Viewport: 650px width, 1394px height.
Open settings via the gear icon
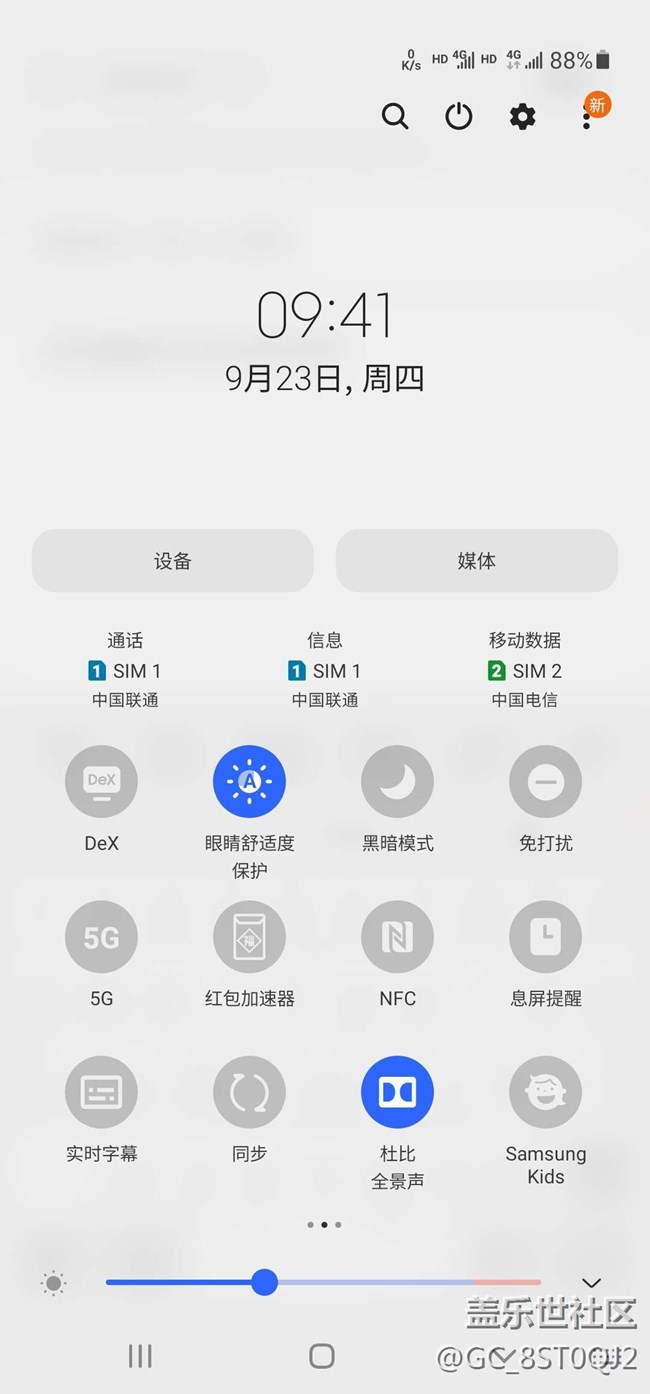tap(522, 116)
